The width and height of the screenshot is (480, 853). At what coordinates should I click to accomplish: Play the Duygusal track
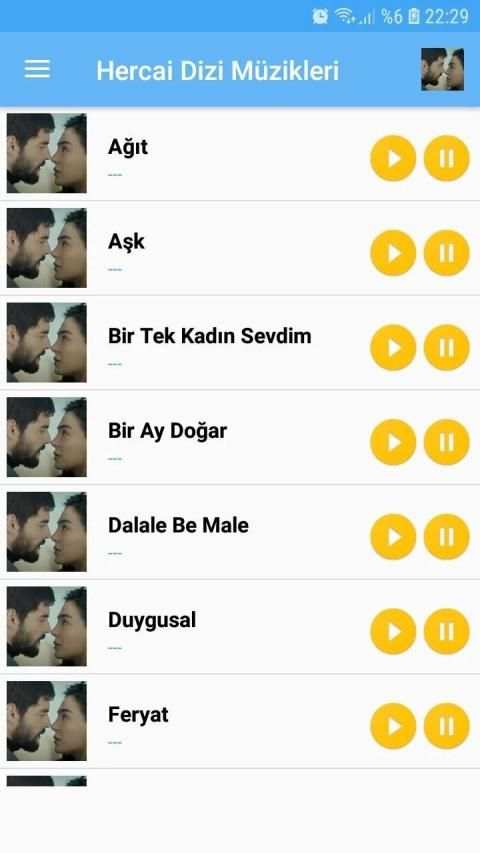coord(393,632)
